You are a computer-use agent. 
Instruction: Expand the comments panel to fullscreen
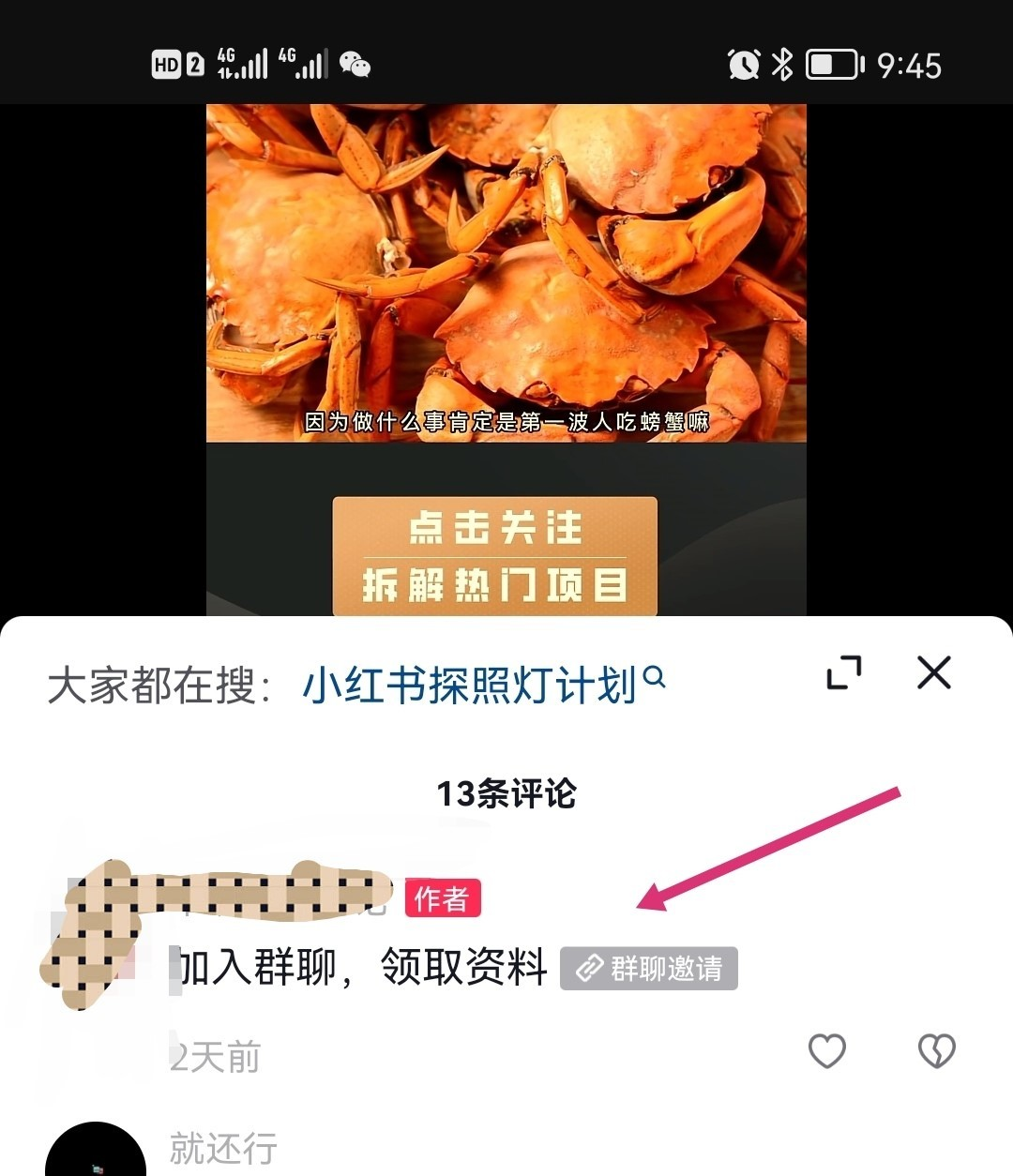tap(843, 672)
